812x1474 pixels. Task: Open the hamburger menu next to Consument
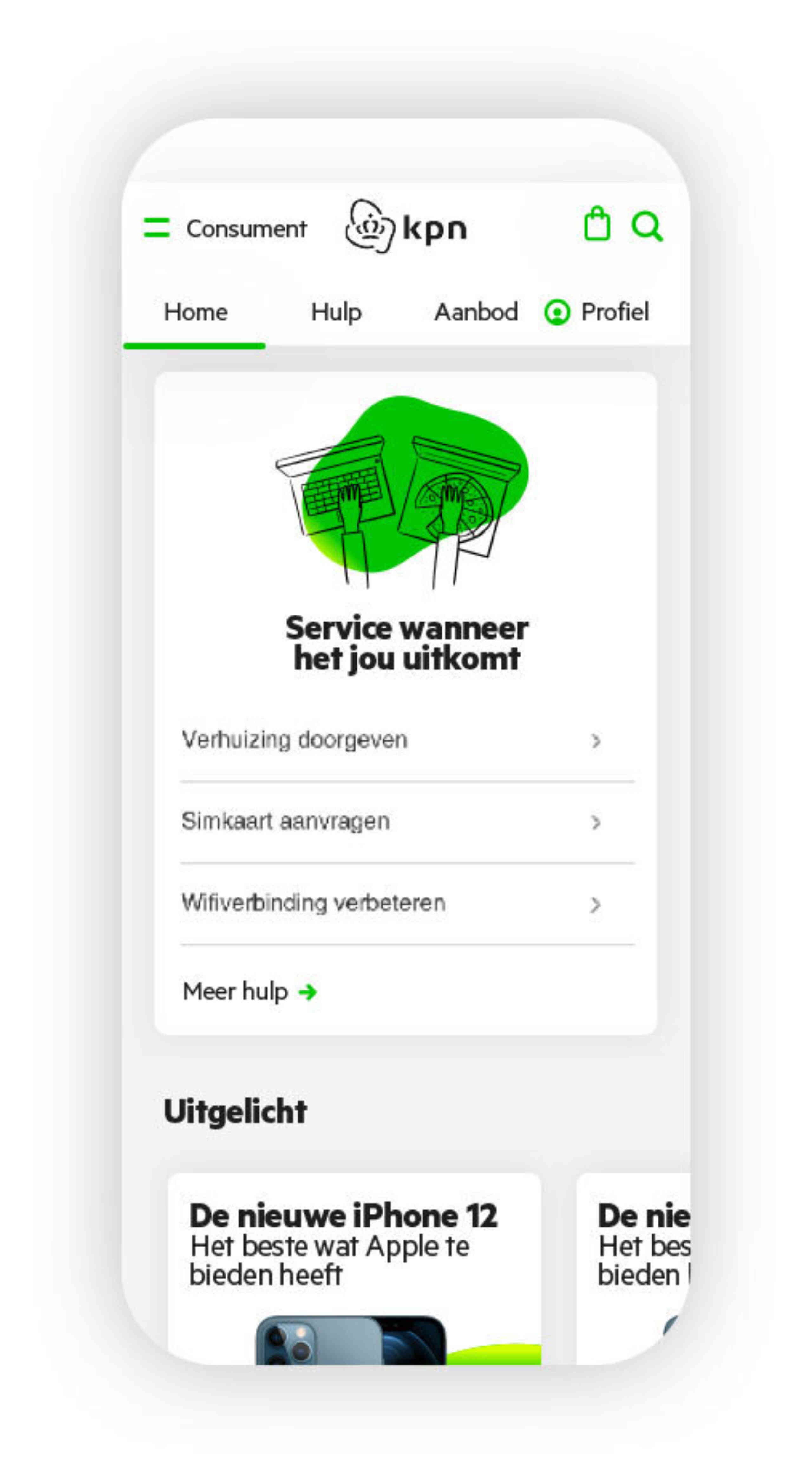pyautogui.click(x=156, y=227)
